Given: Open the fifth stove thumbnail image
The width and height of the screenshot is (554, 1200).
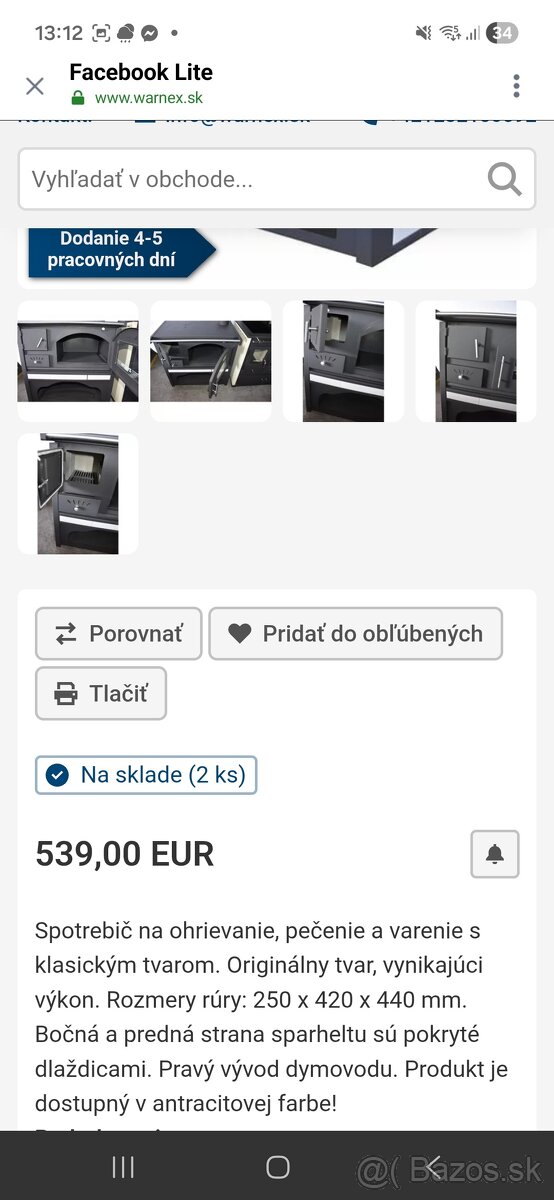Looking at the screenshot, I should 78,494.
